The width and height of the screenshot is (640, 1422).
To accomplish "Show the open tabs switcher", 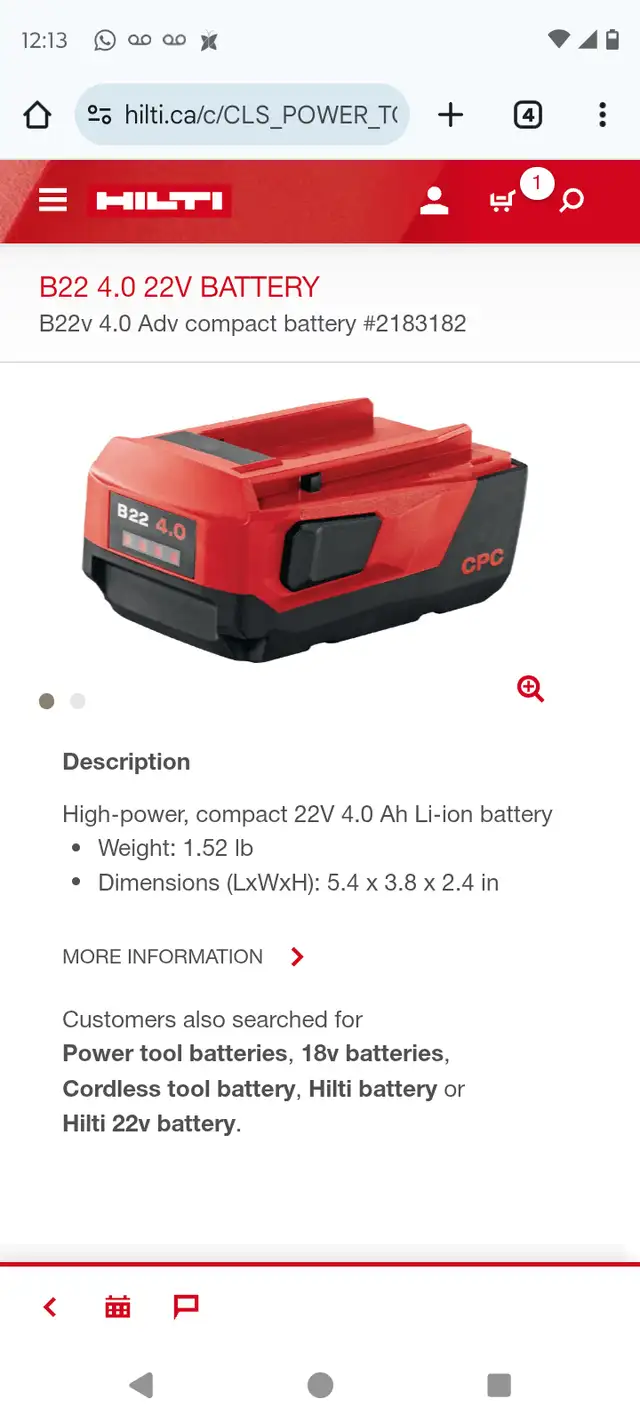I will pyautogui.click(x=528, y=115).
